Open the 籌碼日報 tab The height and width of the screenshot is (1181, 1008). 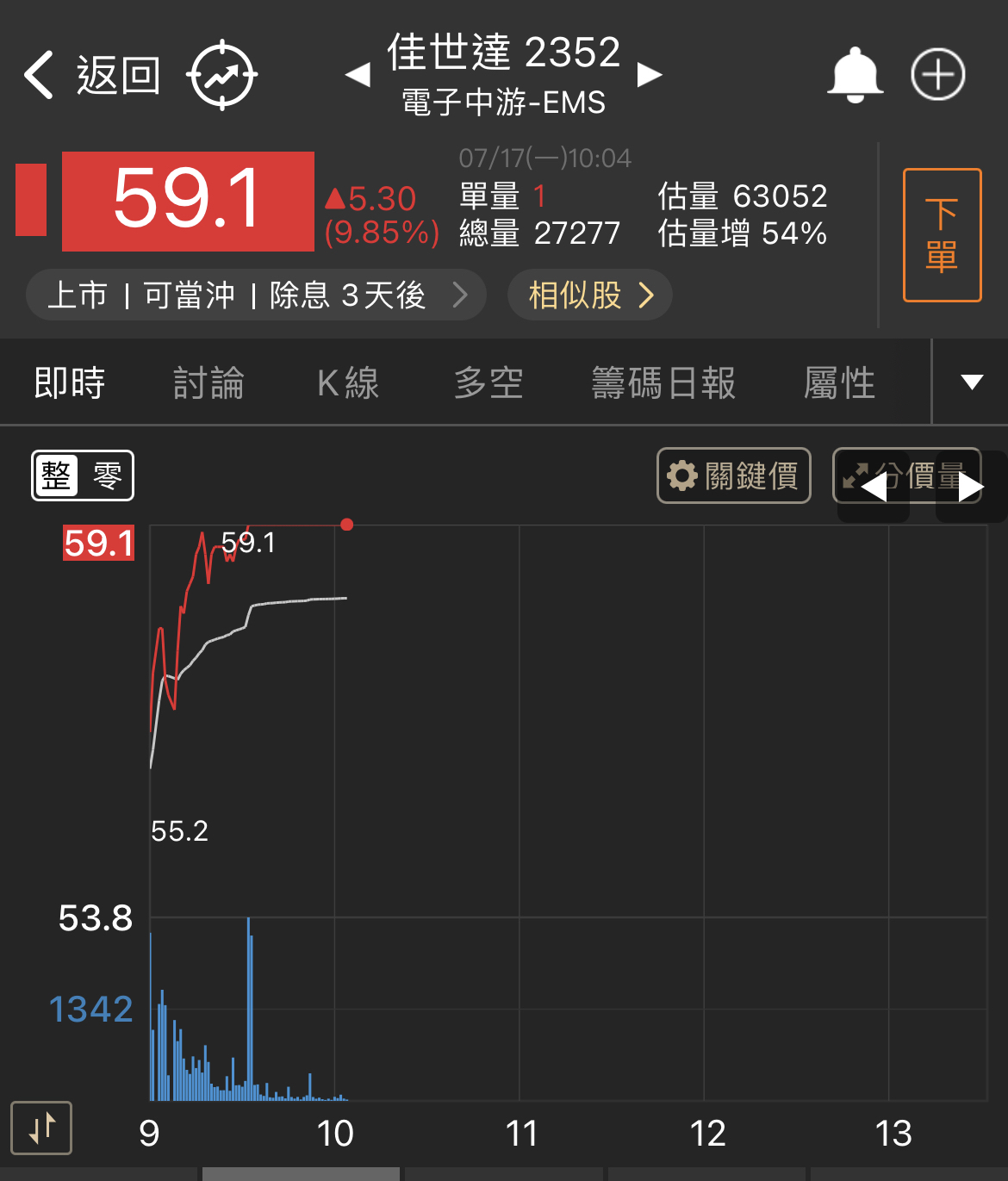(663, 382)
